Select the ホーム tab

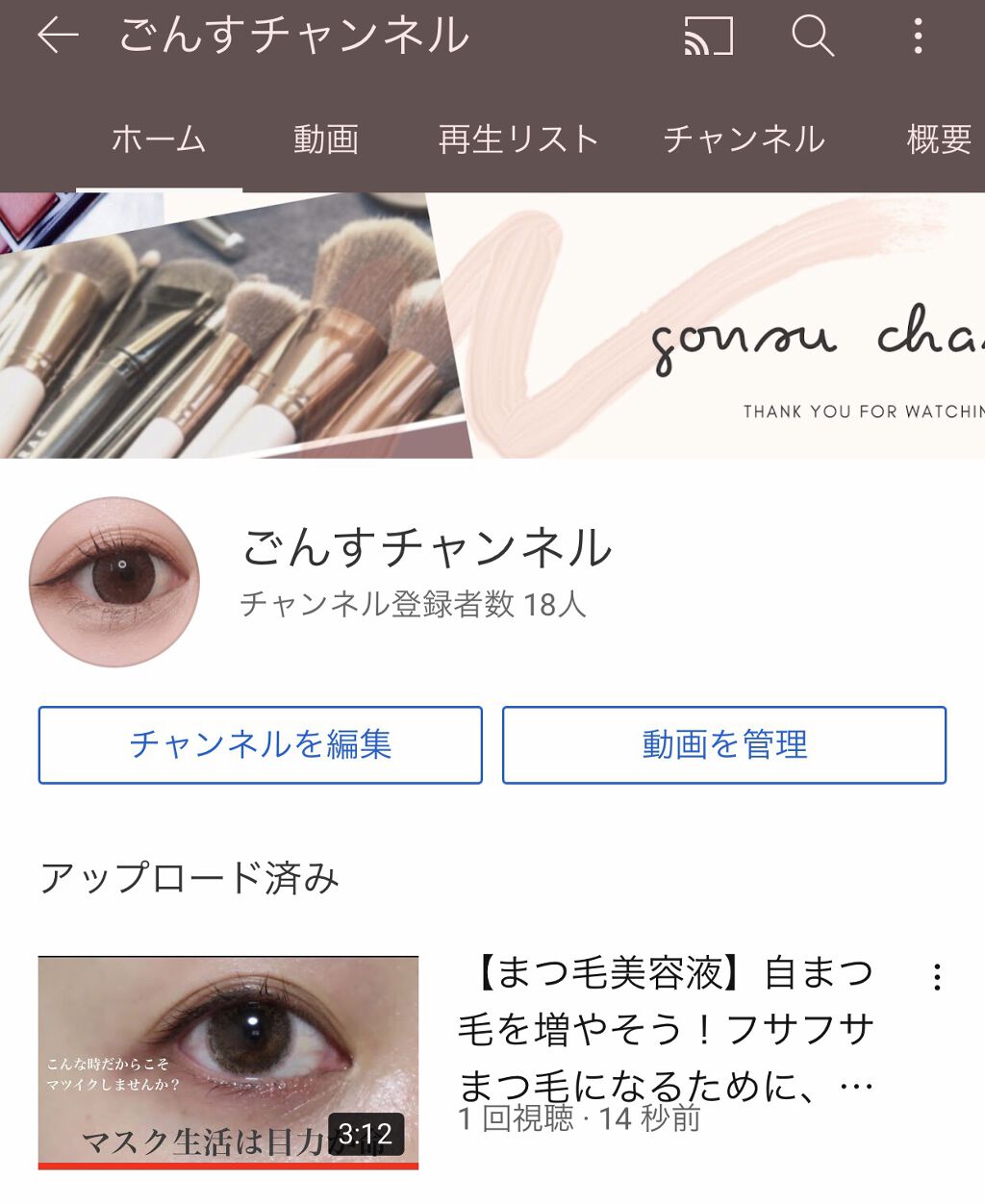click(159, 139)
